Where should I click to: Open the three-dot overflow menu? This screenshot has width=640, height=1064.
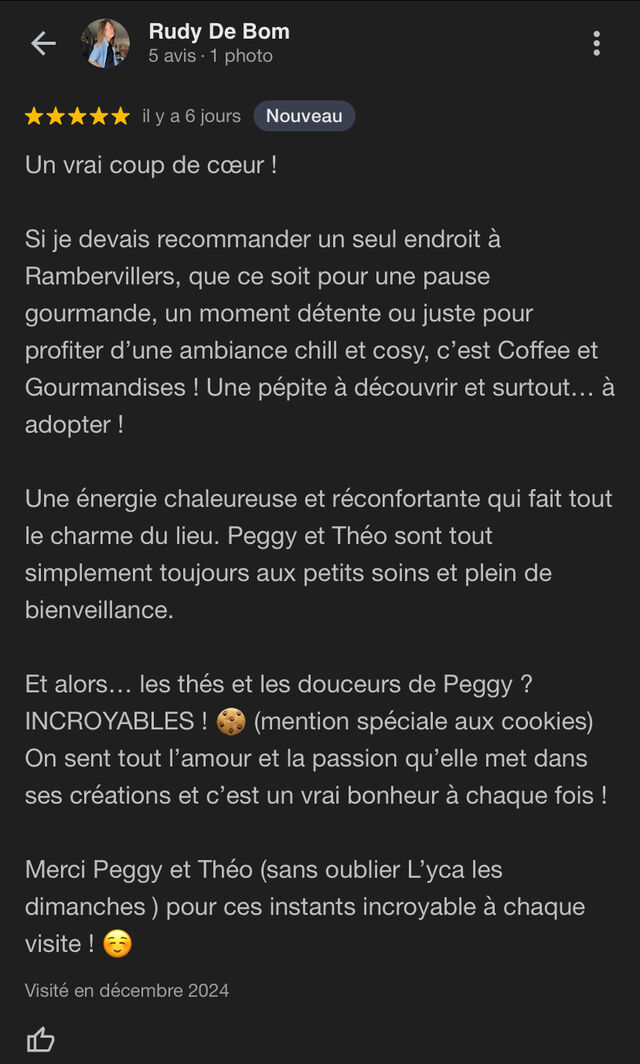596,43
